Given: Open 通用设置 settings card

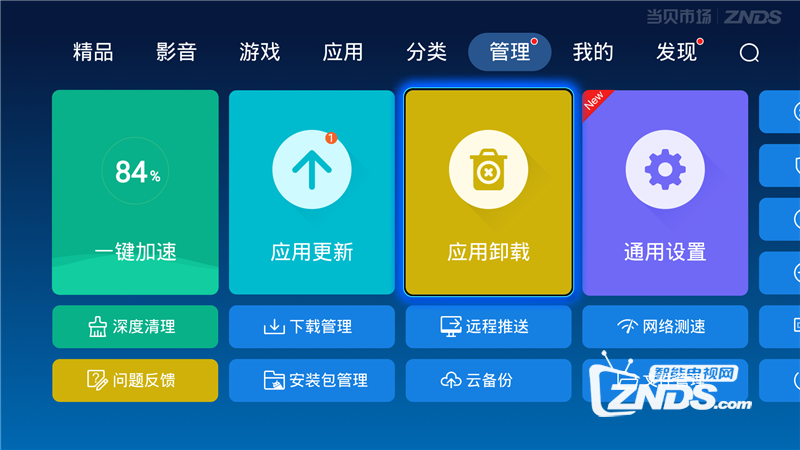Looking at the screenshot, I should (665, 193).
